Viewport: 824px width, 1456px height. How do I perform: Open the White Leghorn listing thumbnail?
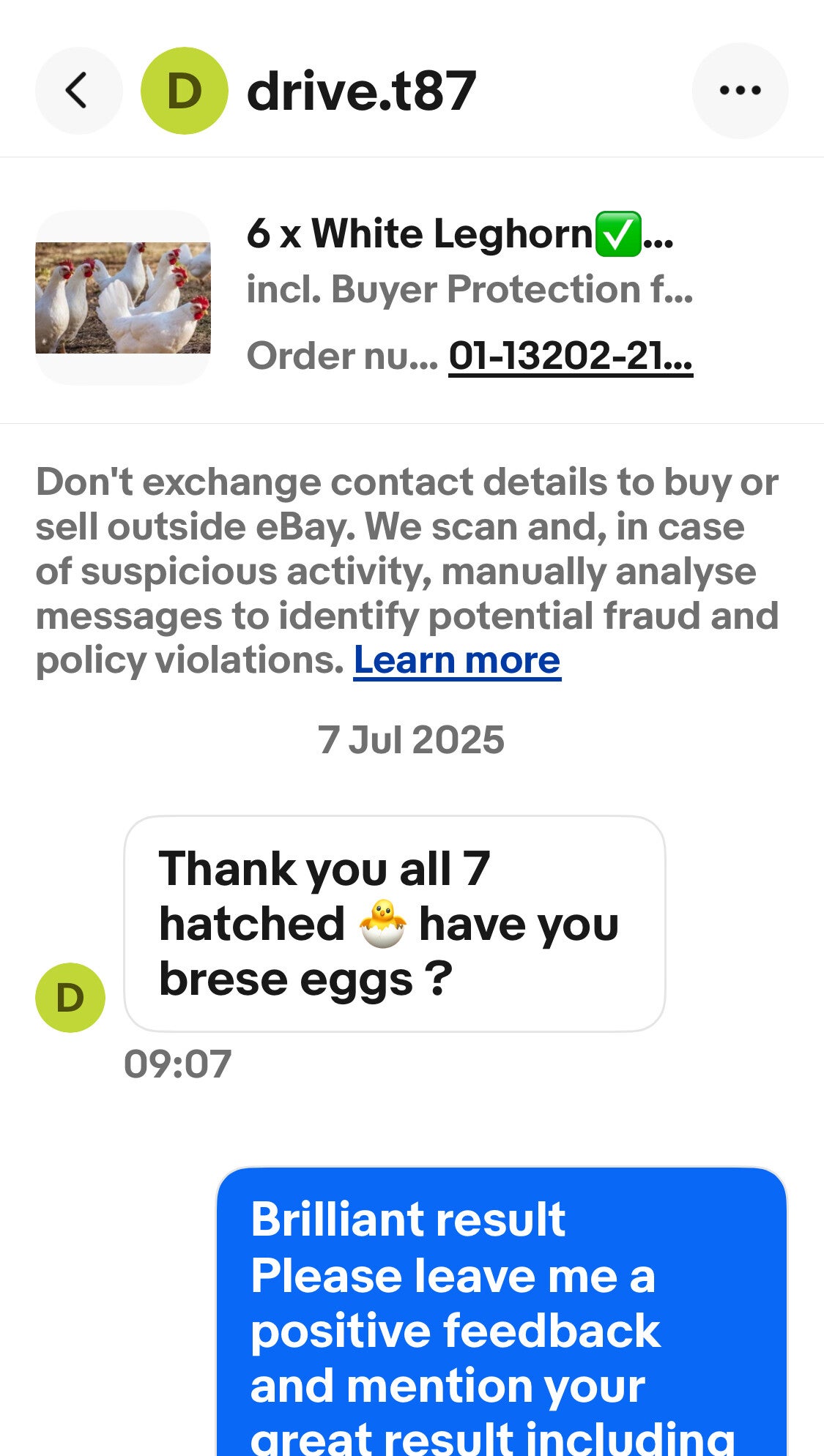click(123, 298)
